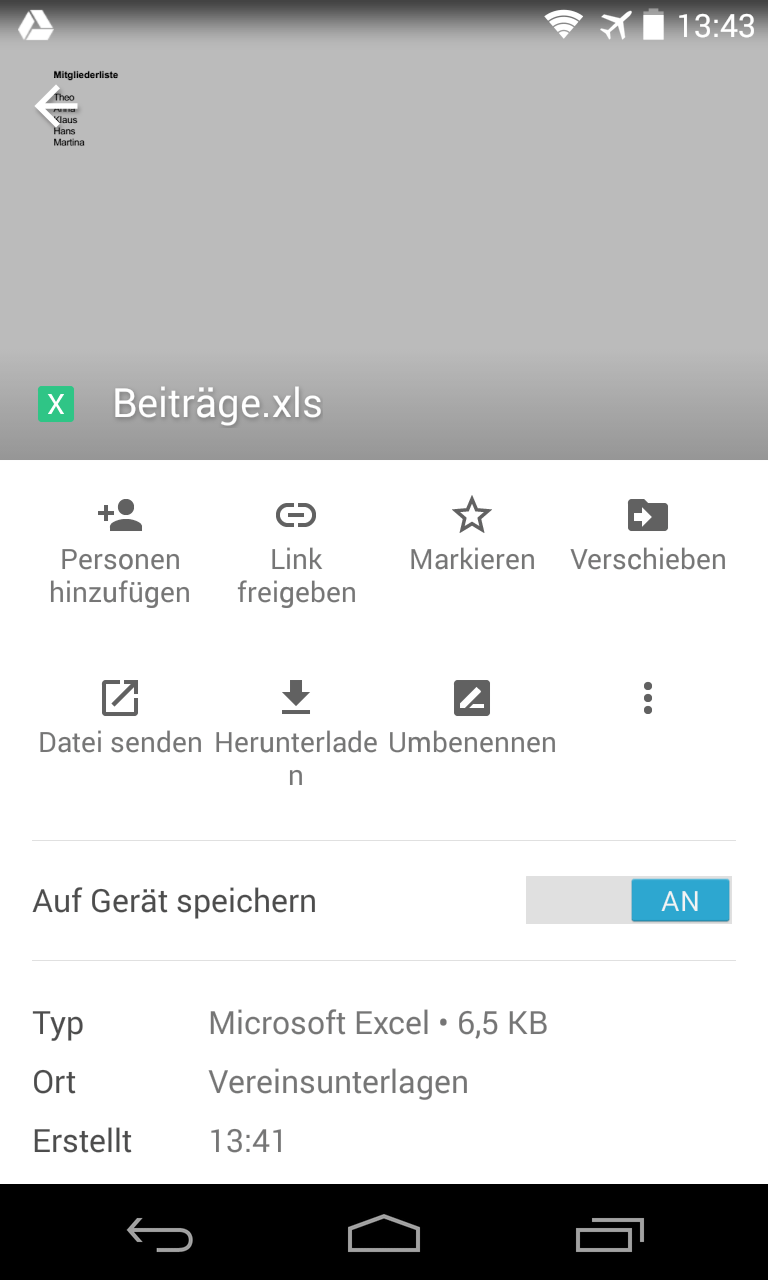Open the system recent apps button
This screenshot has width=768, height=1280.
(x=610, y=1233)
